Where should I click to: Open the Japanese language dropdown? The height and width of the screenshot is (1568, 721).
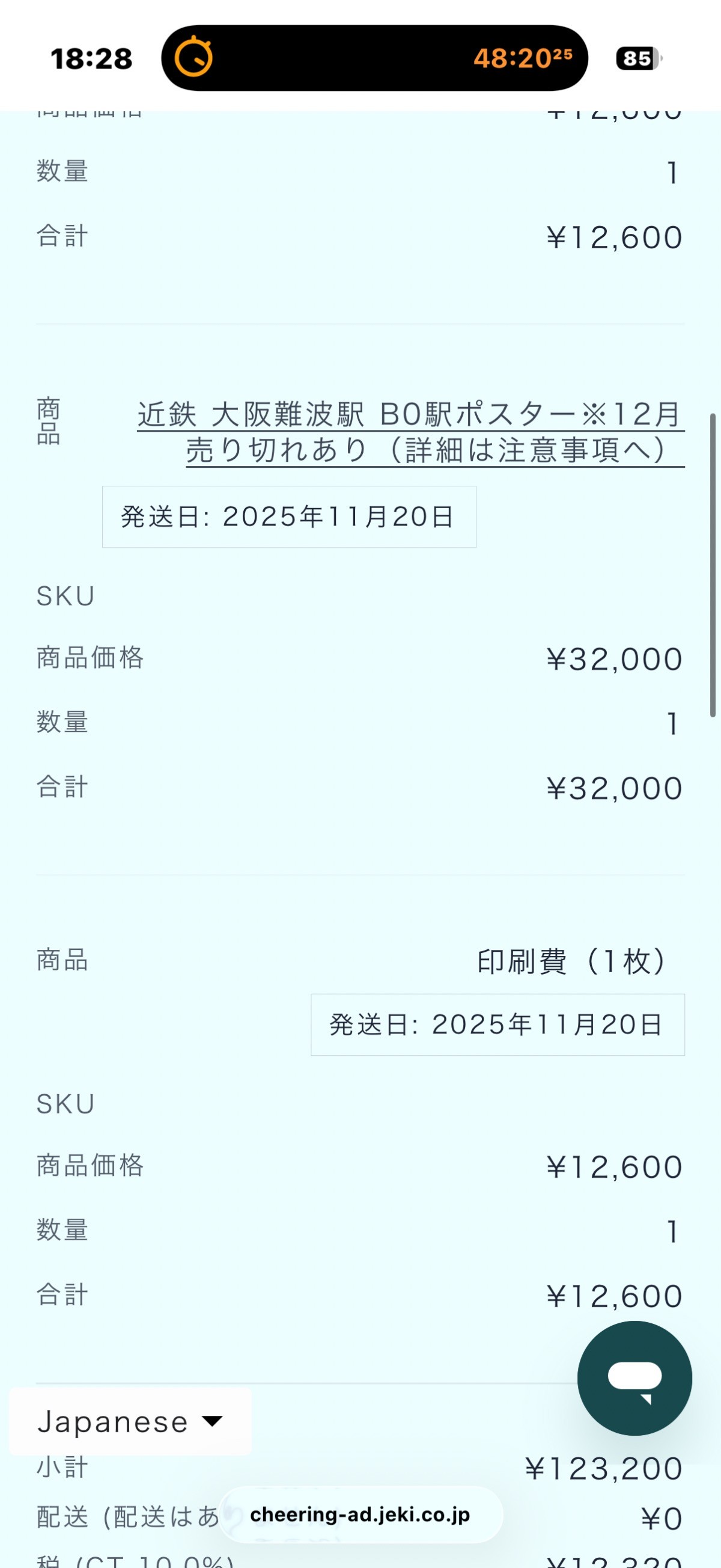(x=130, y=1422)
